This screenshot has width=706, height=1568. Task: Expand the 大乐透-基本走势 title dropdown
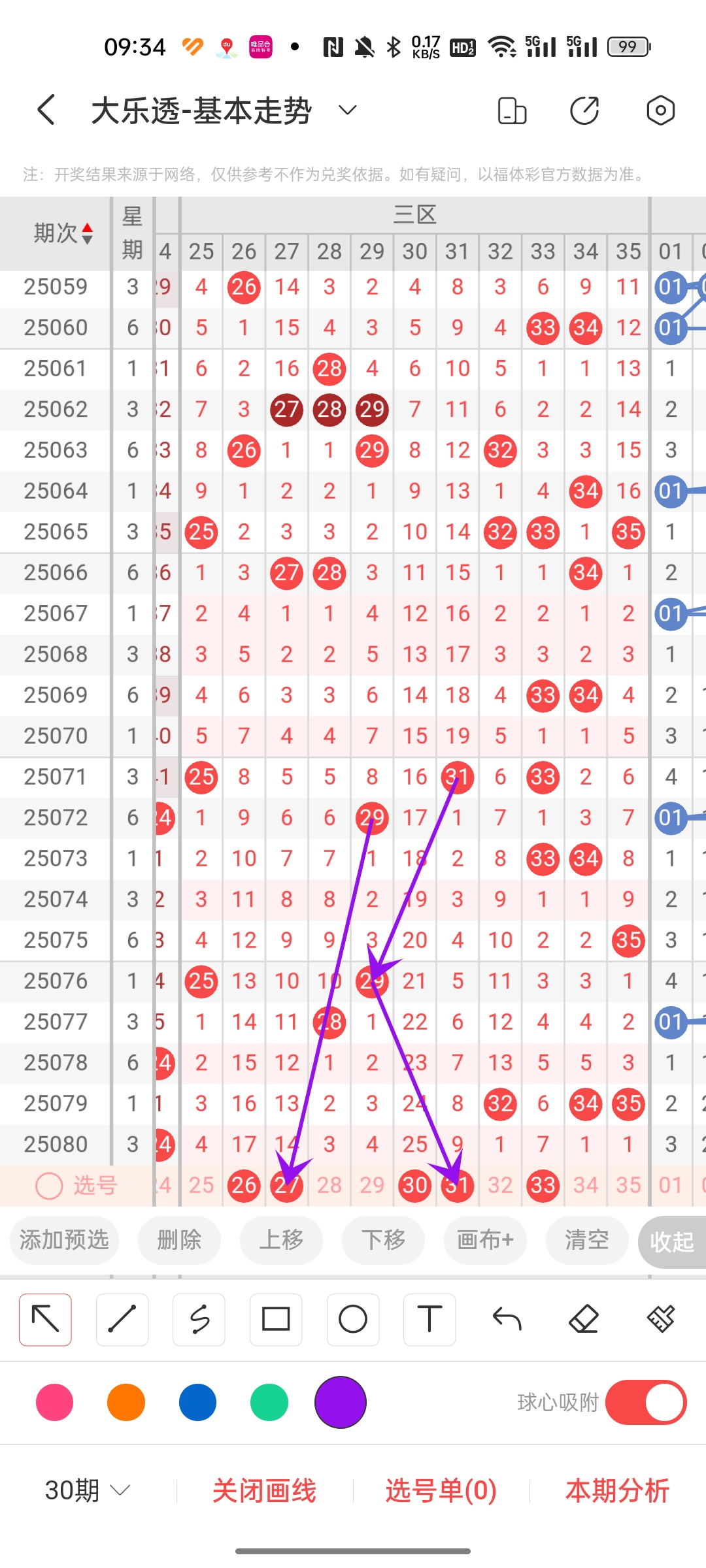pos(347,110)
